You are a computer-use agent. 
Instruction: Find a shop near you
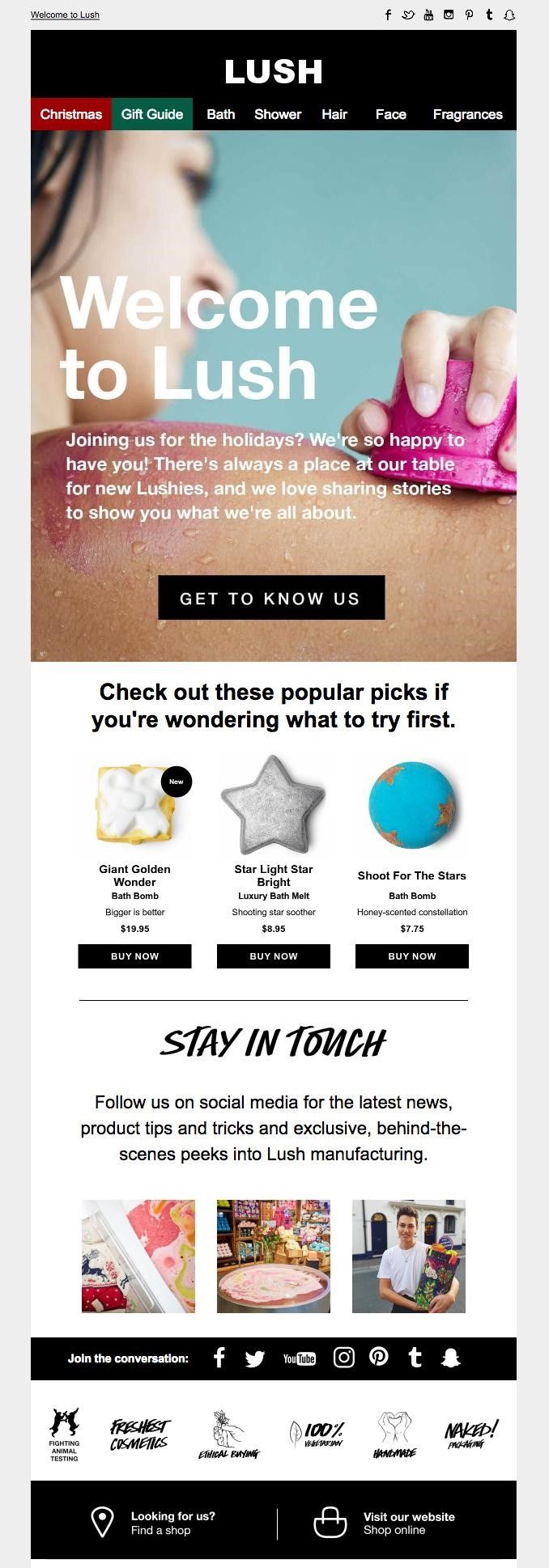(160, 1523)
